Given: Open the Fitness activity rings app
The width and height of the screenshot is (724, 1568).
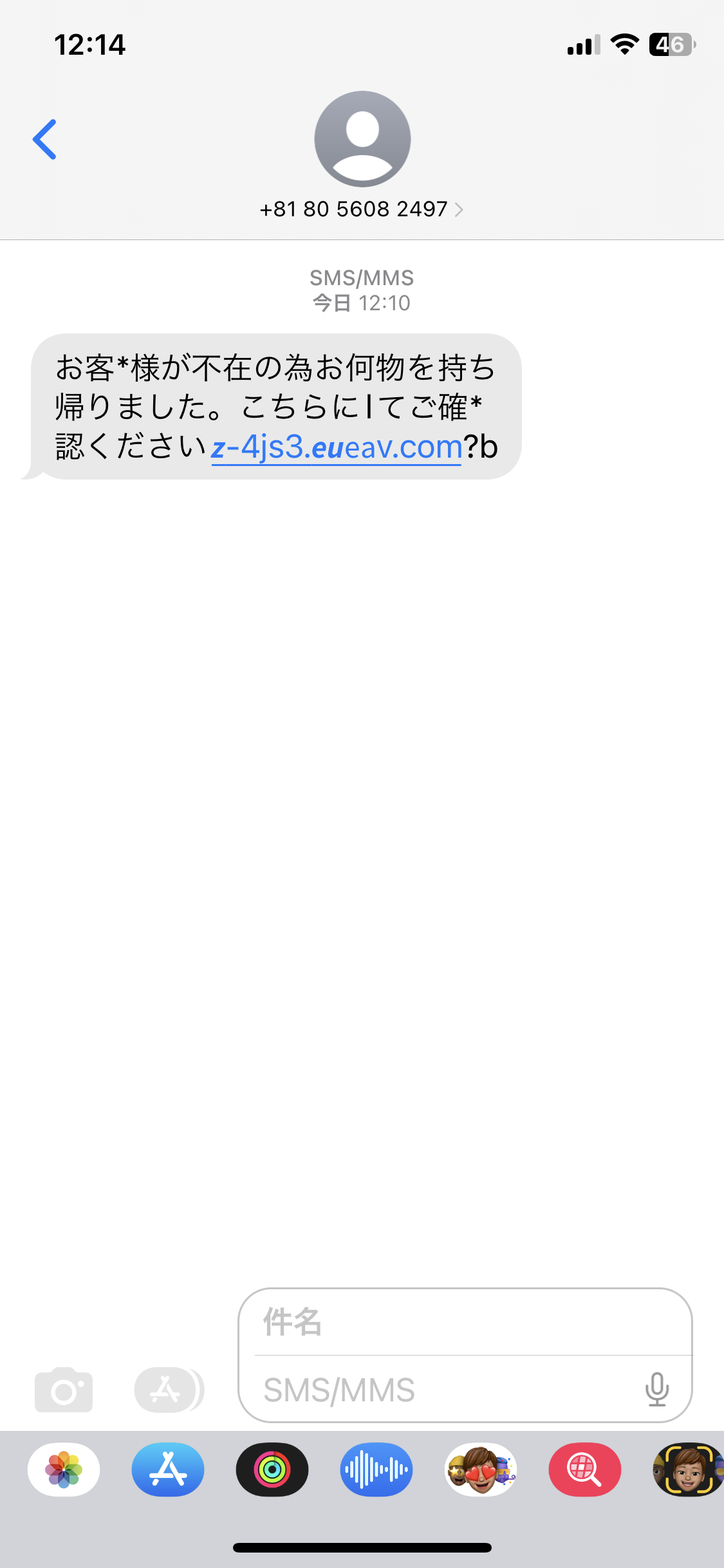Looking at the screenshot, I should point(272,1470).
